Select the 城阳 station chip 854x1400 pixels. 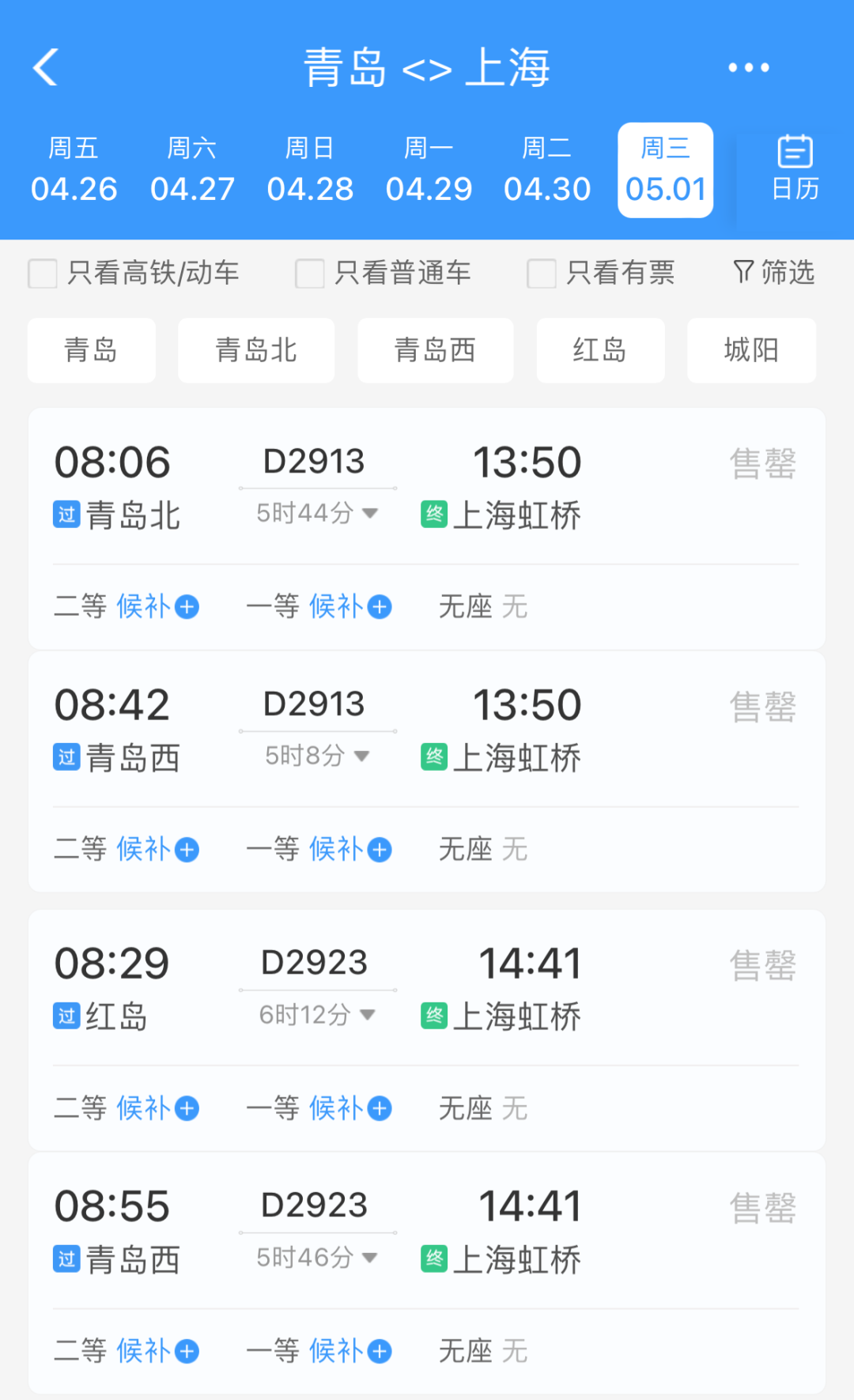point(751,350)
